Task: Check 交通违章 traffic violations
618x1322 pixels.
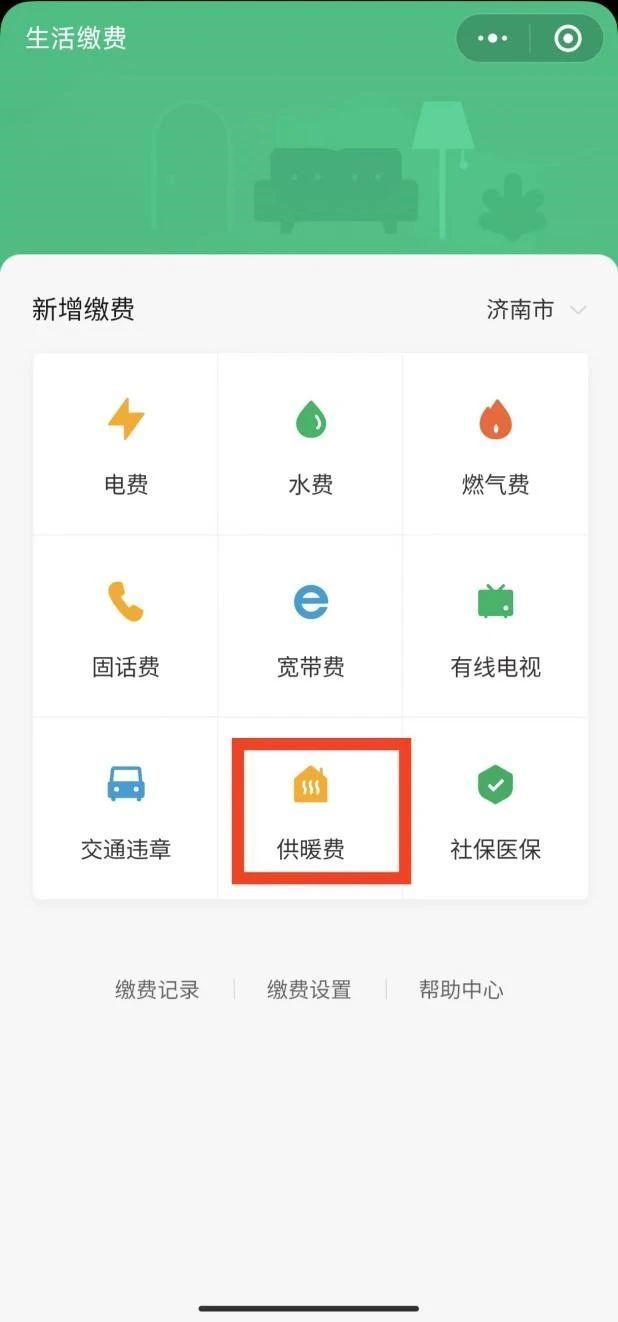Action: point(126,809)
